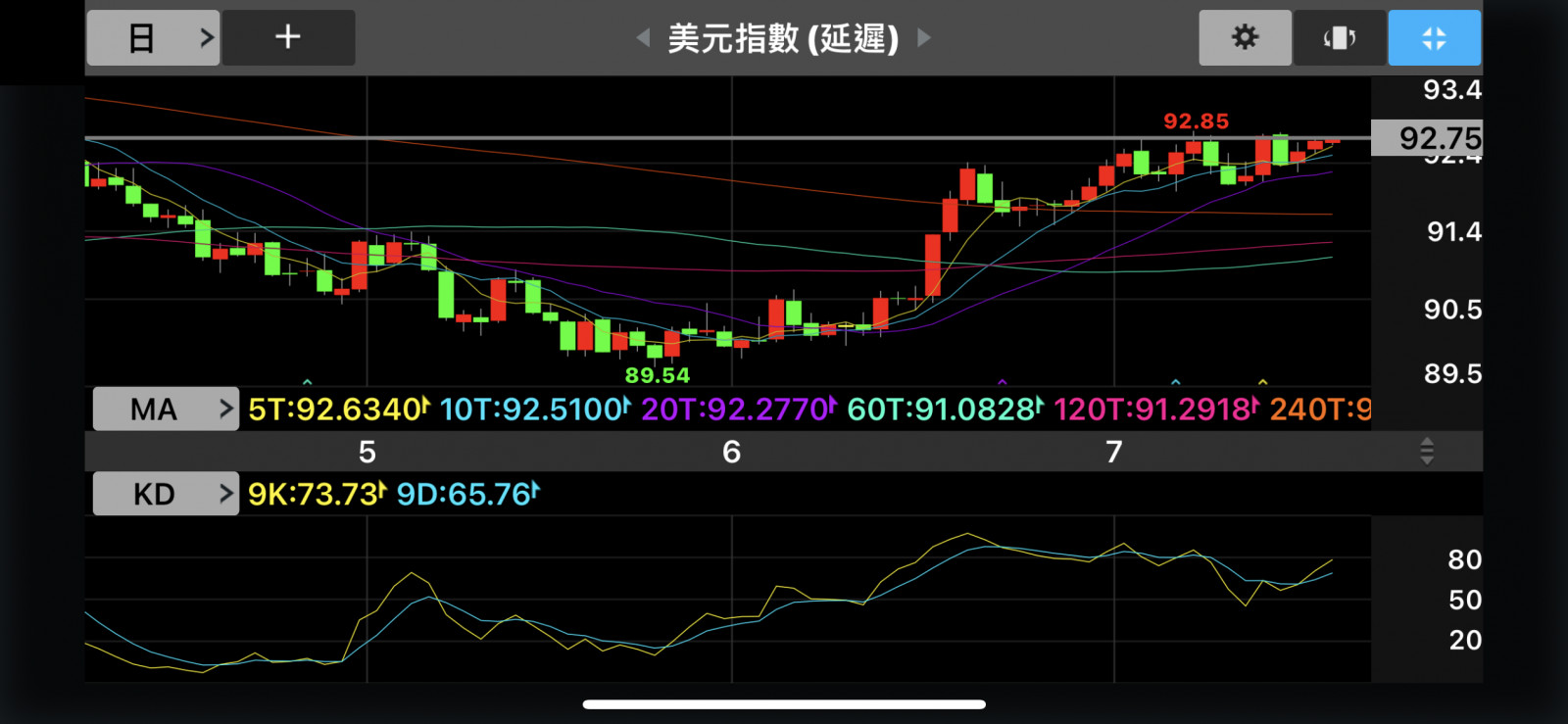Exit full-screen chart view

1434,38
